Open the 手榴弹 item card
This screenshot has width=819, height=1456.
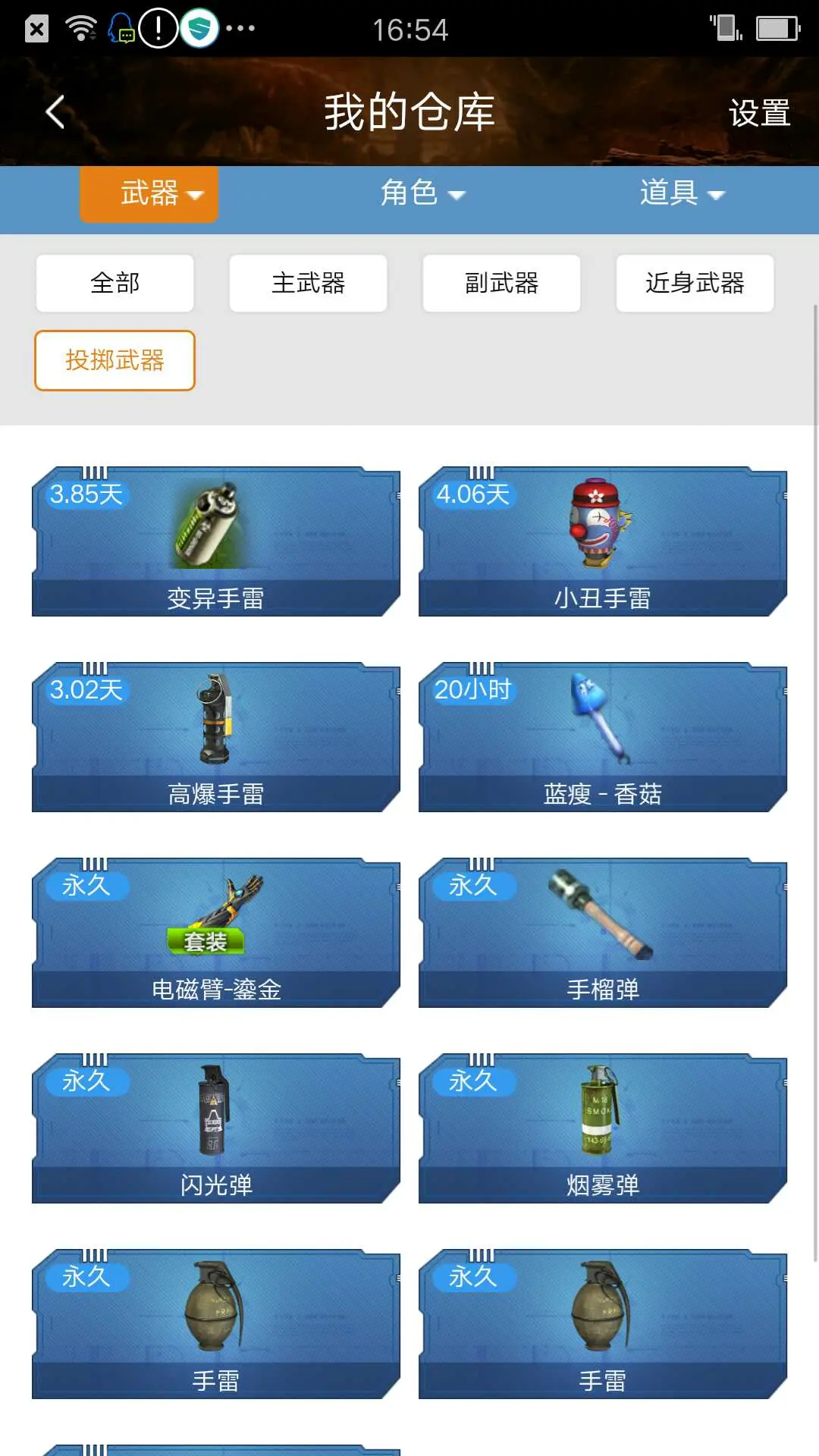click(602, 933)
